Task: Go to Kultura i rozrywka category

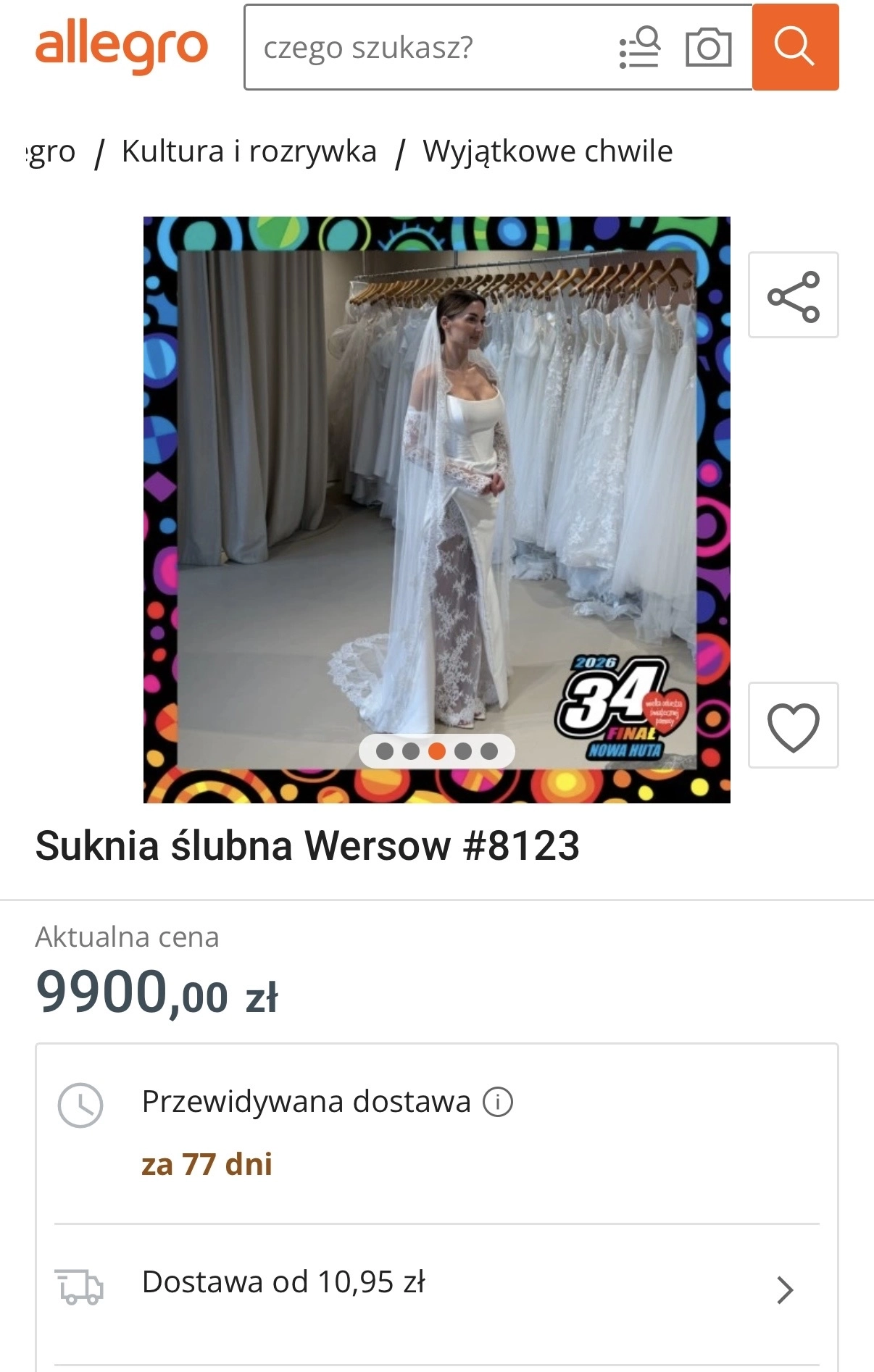Action: (249, 151)
